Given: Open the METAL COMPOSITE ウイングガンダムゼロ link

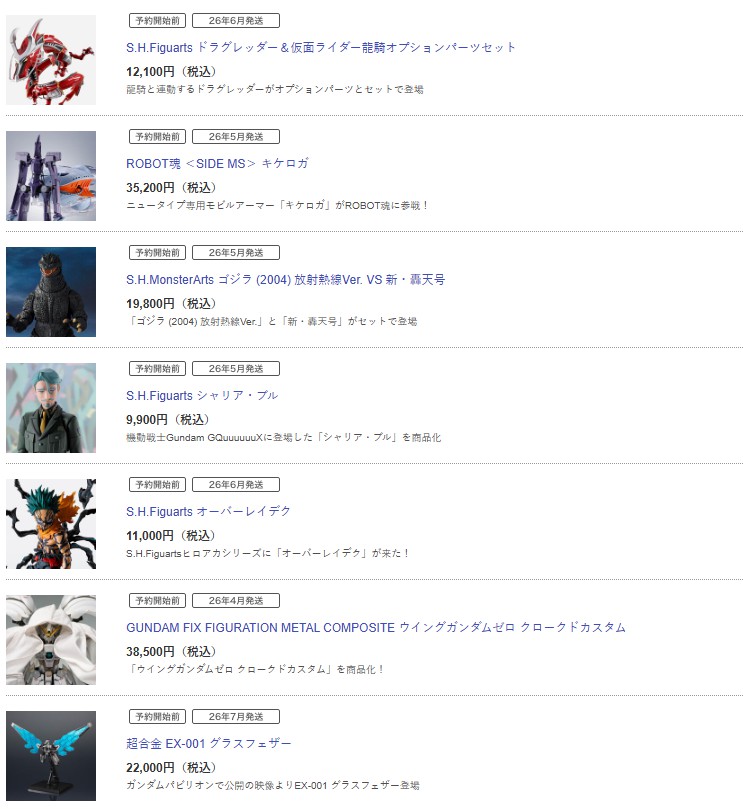Looking at the screenshot, I should pyautogui.click(x=375, y=627).
